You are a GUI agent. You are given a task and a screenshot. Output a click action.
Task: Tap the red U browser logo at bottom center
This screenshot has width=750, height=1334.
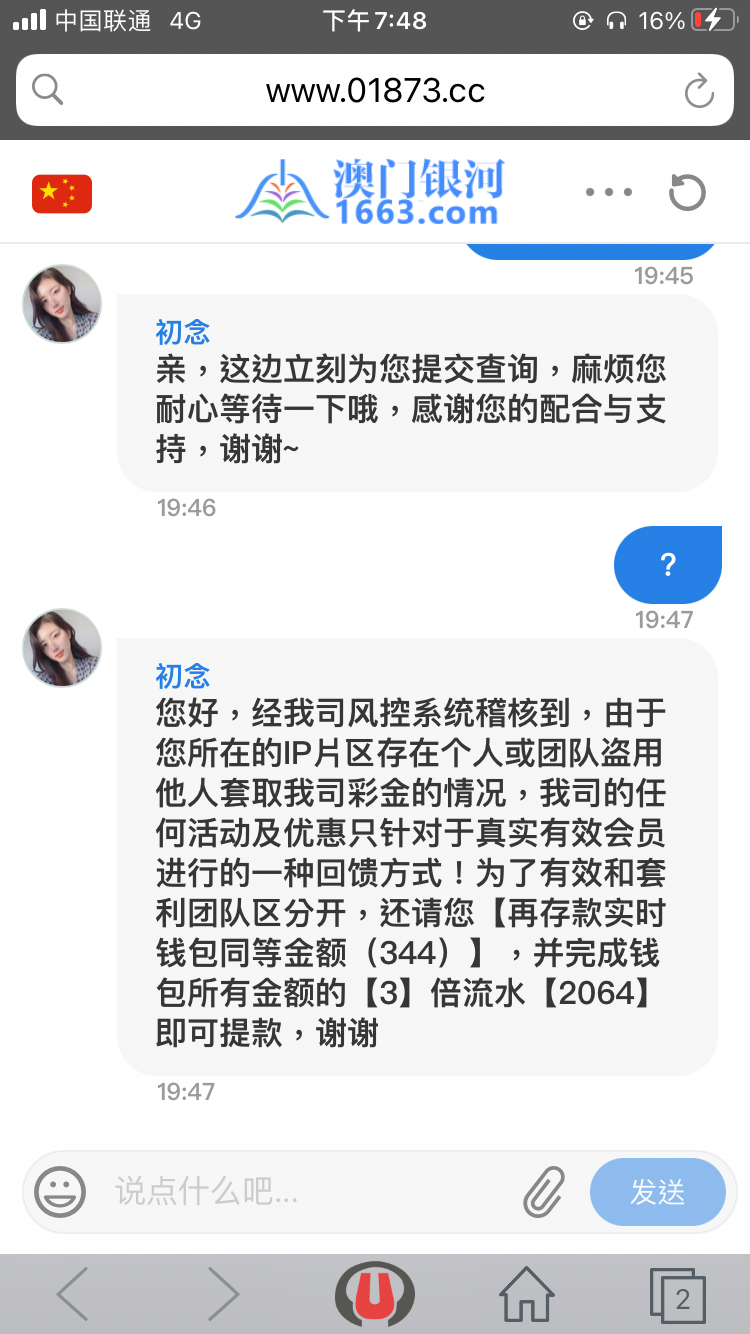pyautogui.click(x=375, y=1293)
